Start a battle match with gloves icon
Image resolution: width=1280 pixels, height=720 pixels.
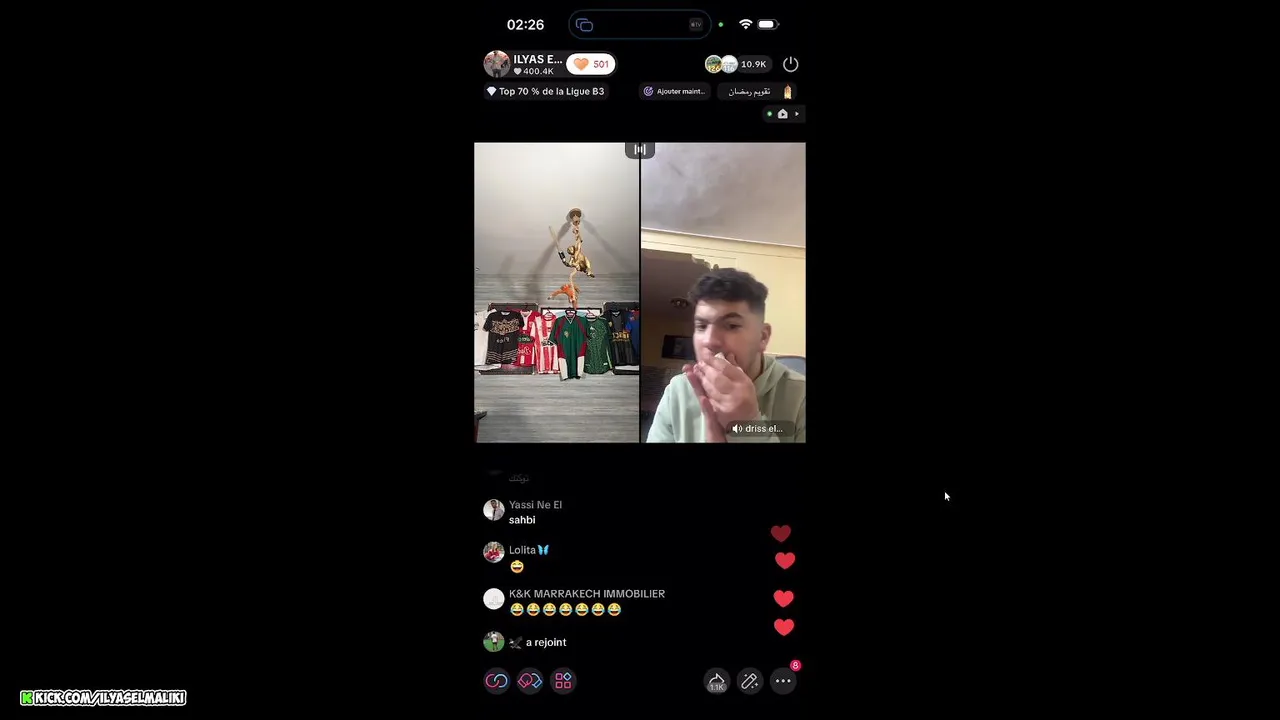(x=530, y=681)
